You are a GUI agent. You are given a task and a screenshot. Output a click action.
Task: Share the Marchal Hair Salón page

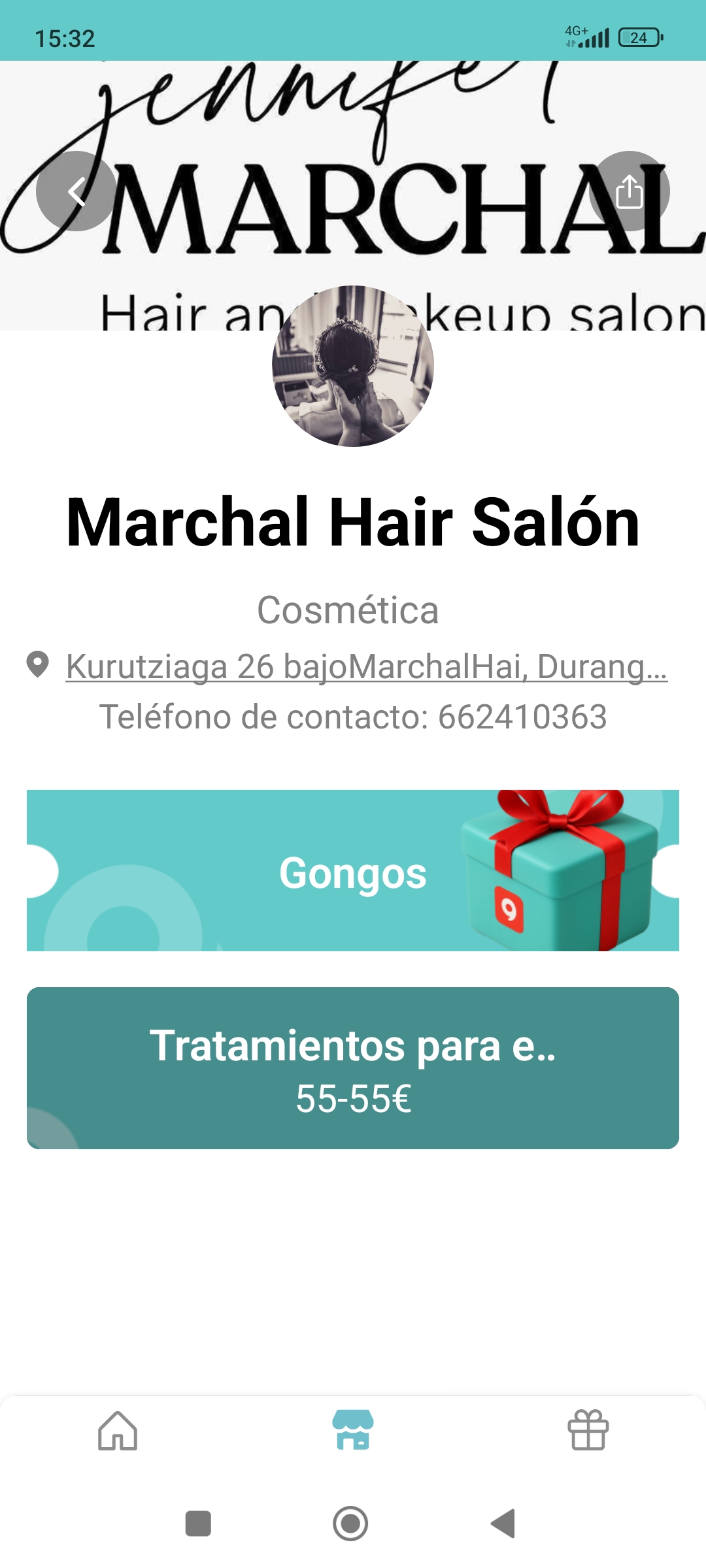[629, 191]
